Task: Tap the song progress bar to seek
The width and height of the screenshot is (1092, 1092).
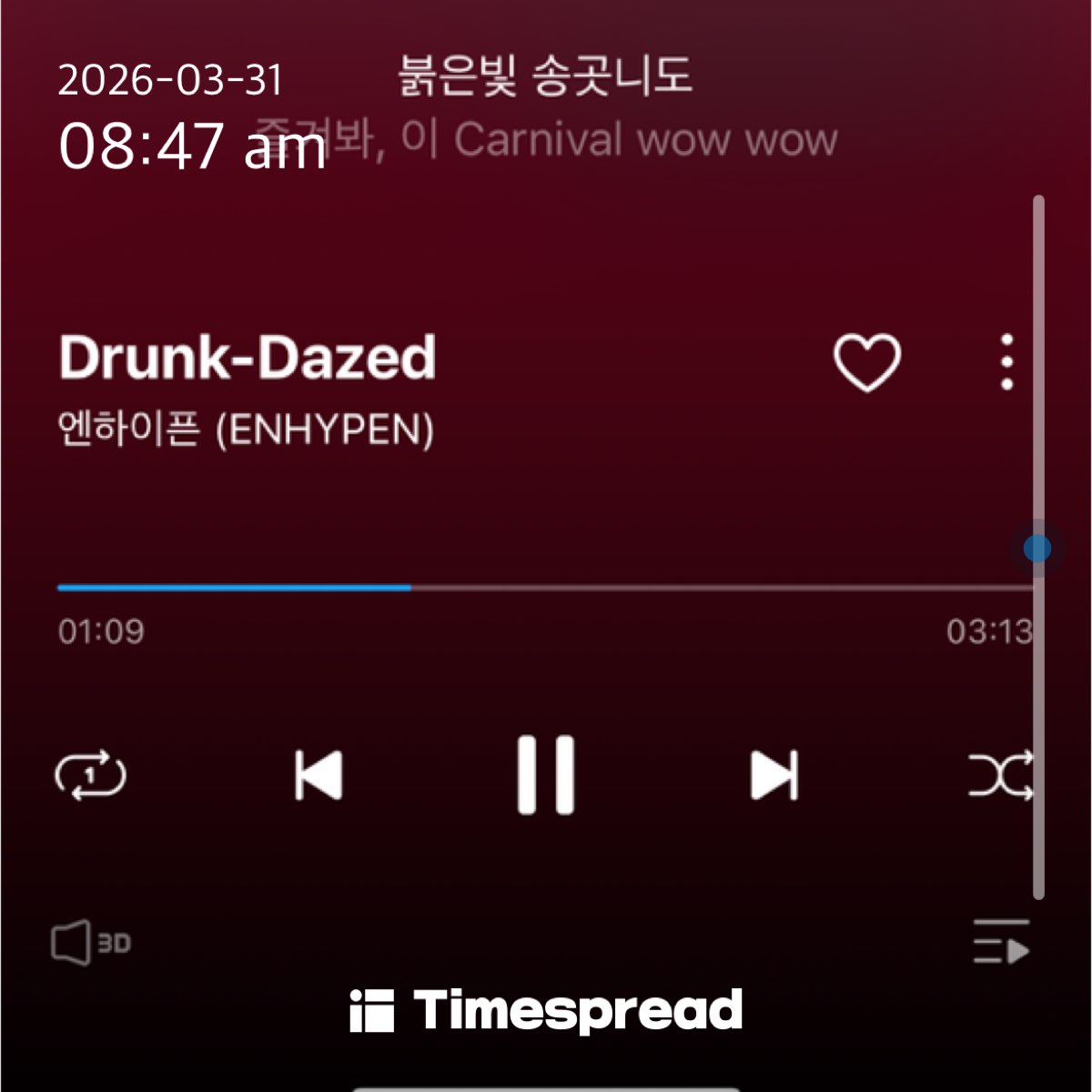Action: point(546,588)
